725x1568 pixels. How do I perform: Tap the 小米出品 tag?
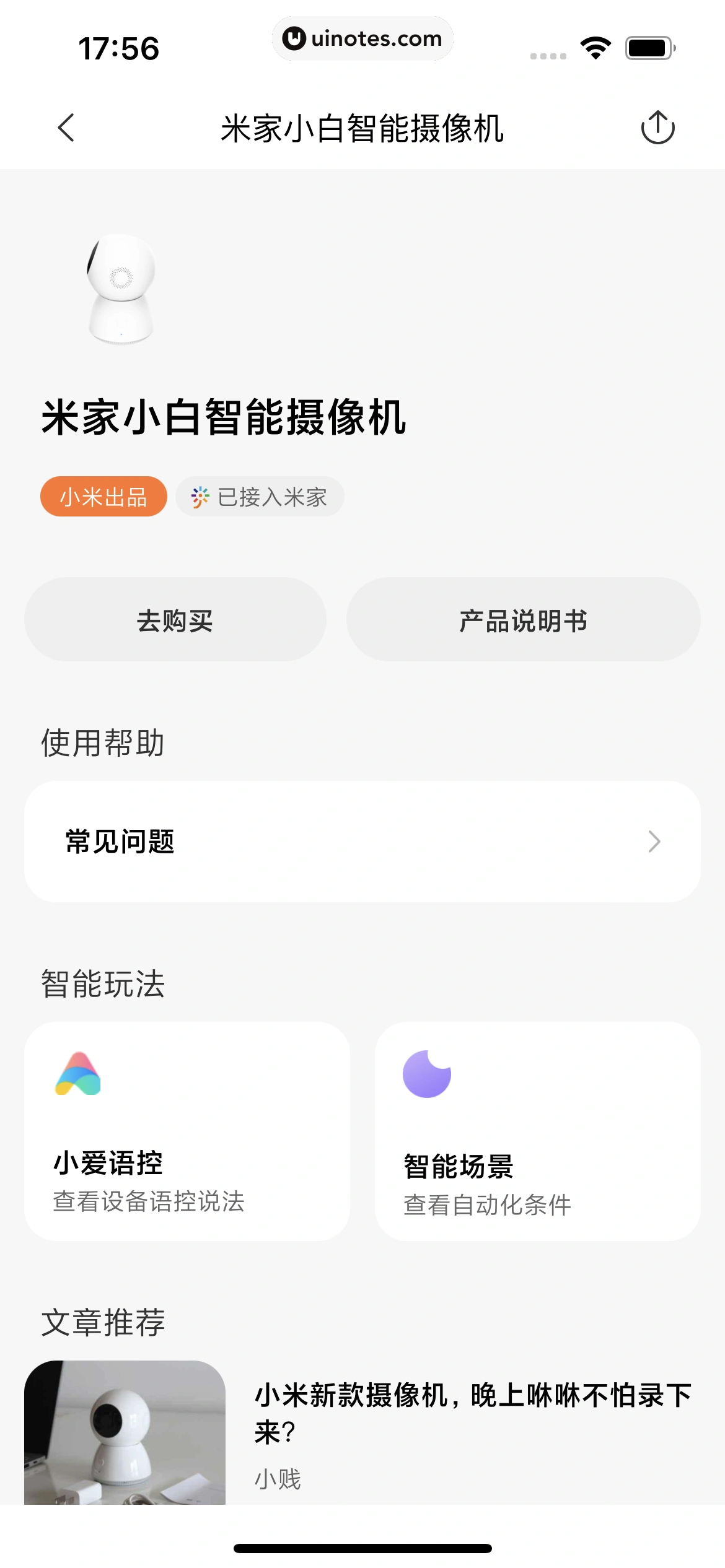103,497
